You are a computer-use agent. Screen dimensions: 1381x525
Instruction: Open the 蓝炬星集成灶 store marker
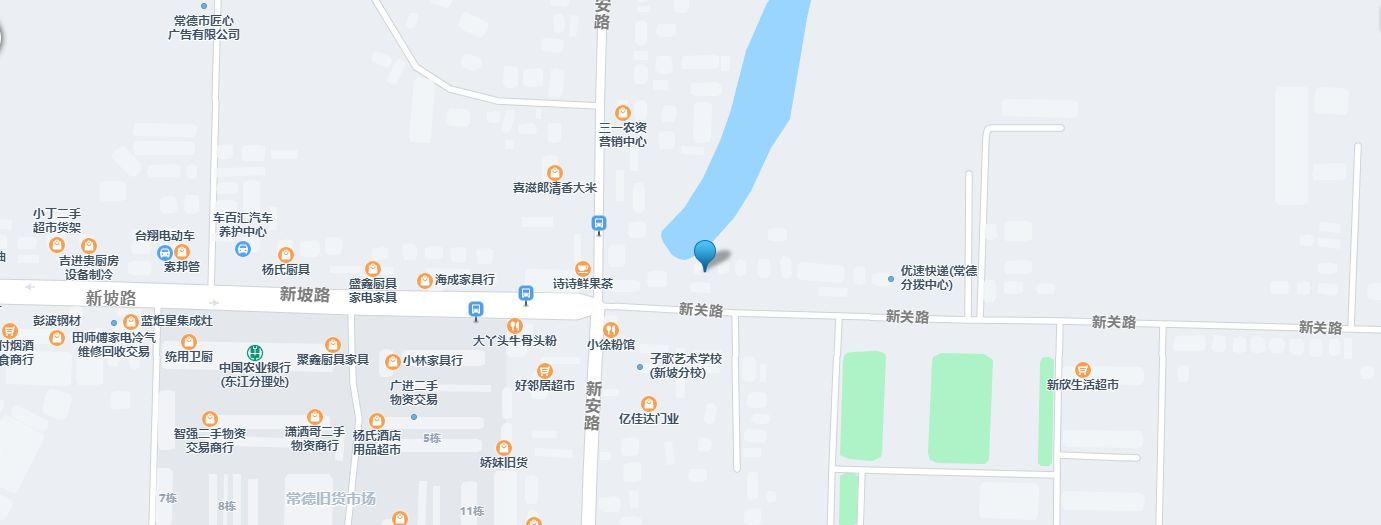(131, 322)
